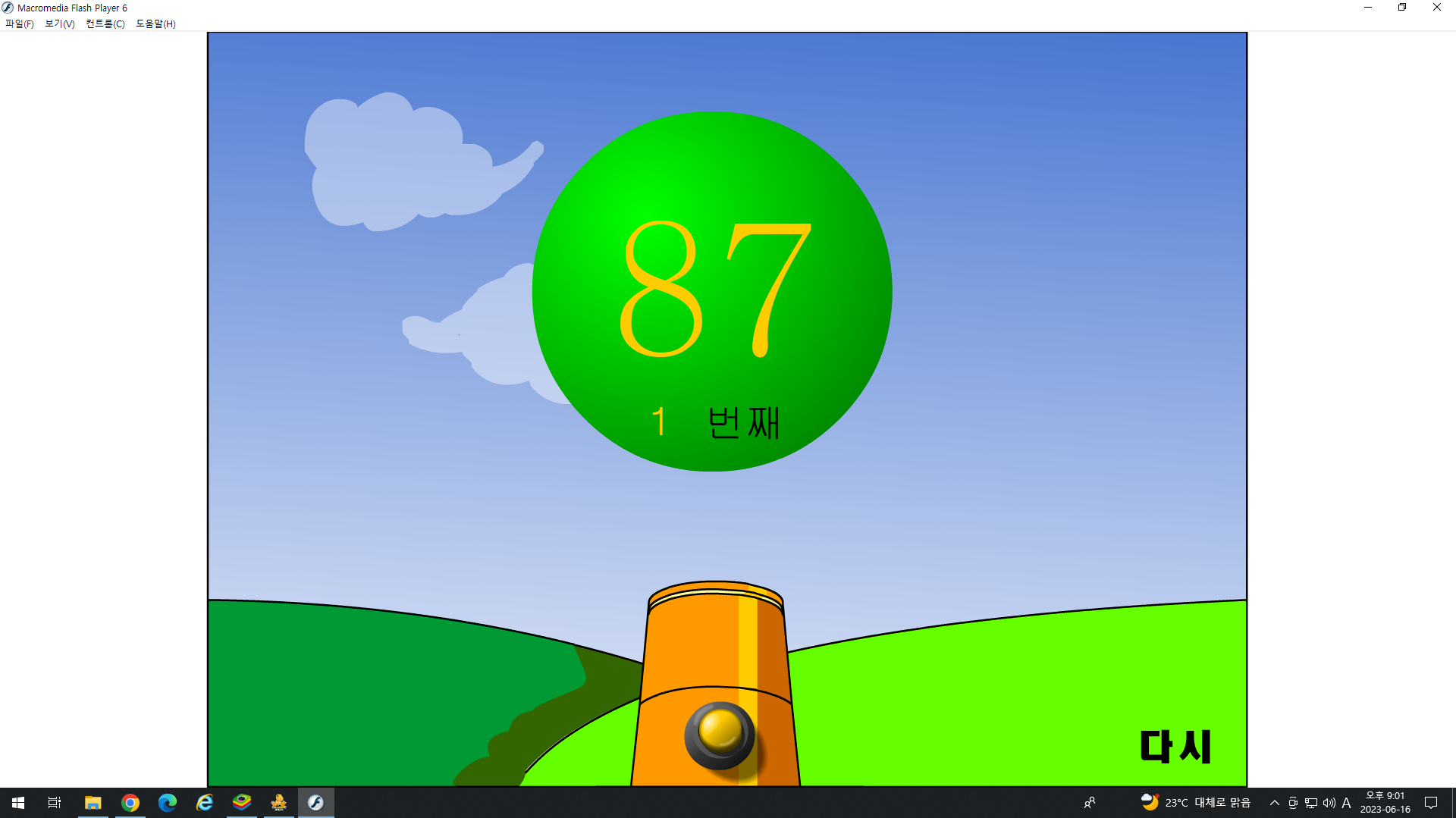
Task: Open the volume control in the tray
Action: [x=1329, y=802]
